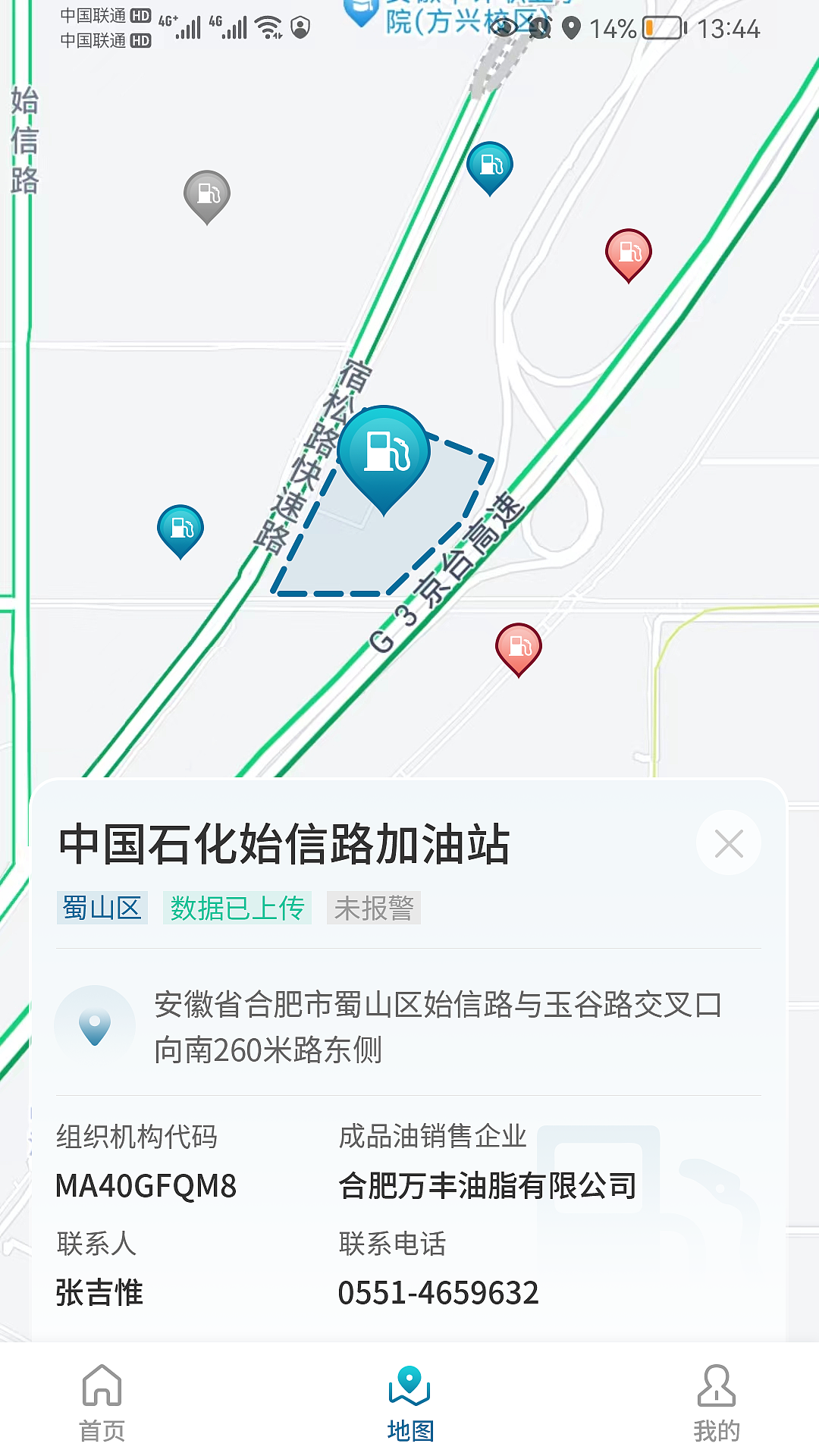Select the red station marker beneath G3京台高速 label
The image size is (819, 1456).
coord(519,648)
